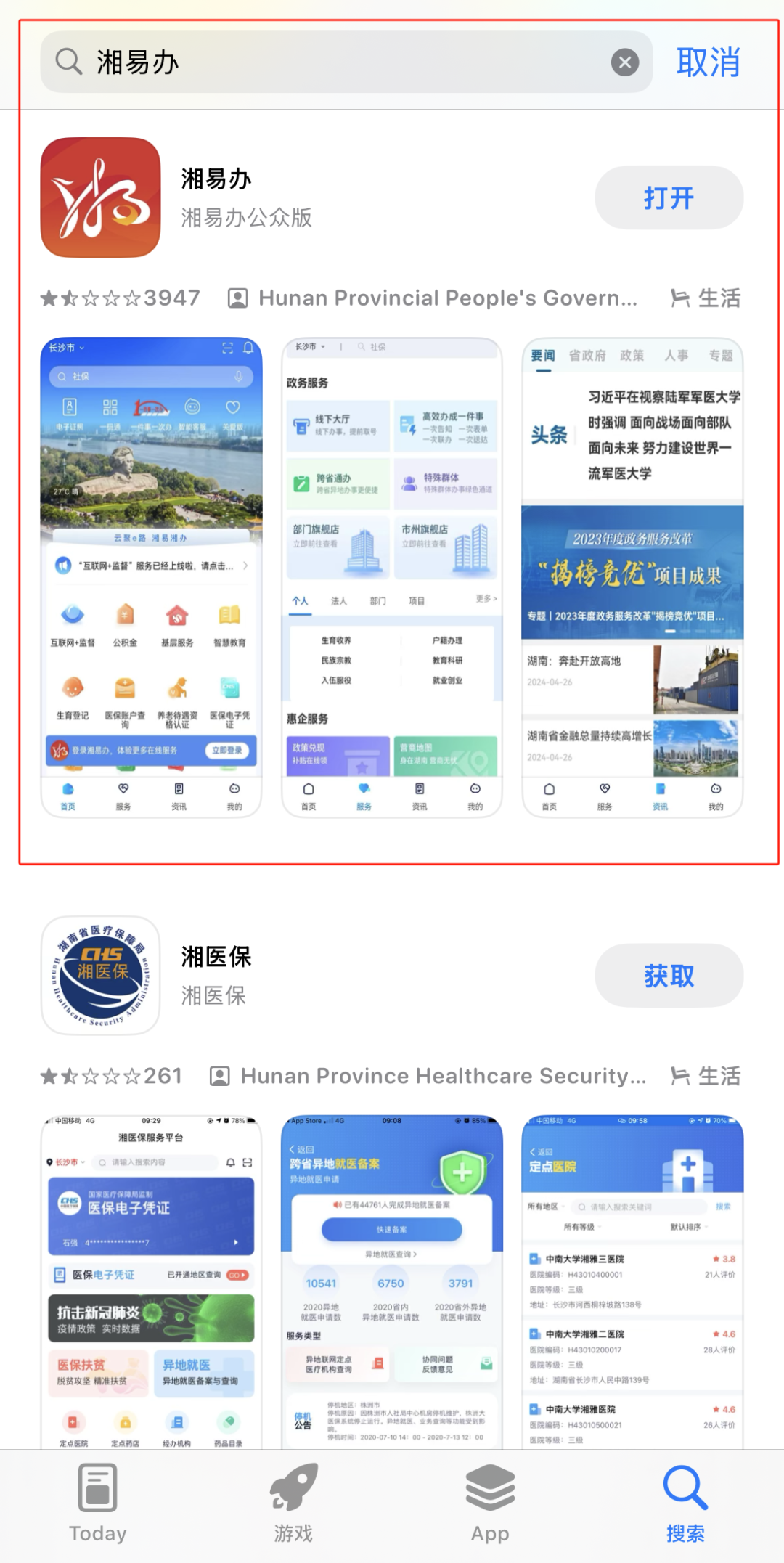
Task: View the 湘易办 app details
Action: coord(247,197)
